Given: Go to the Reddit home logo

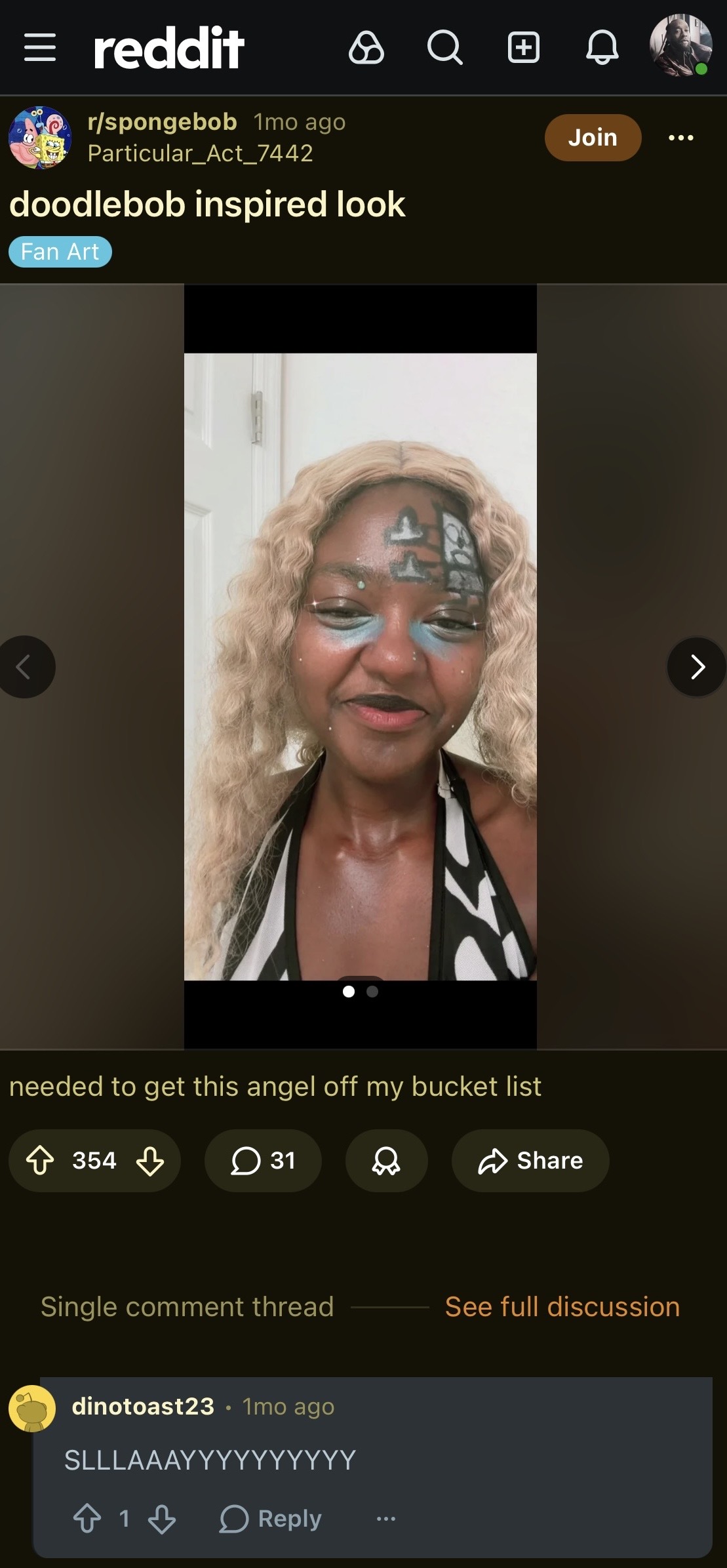Looking at the screenshot, I should pyautogui.click(x=169, y=48).
